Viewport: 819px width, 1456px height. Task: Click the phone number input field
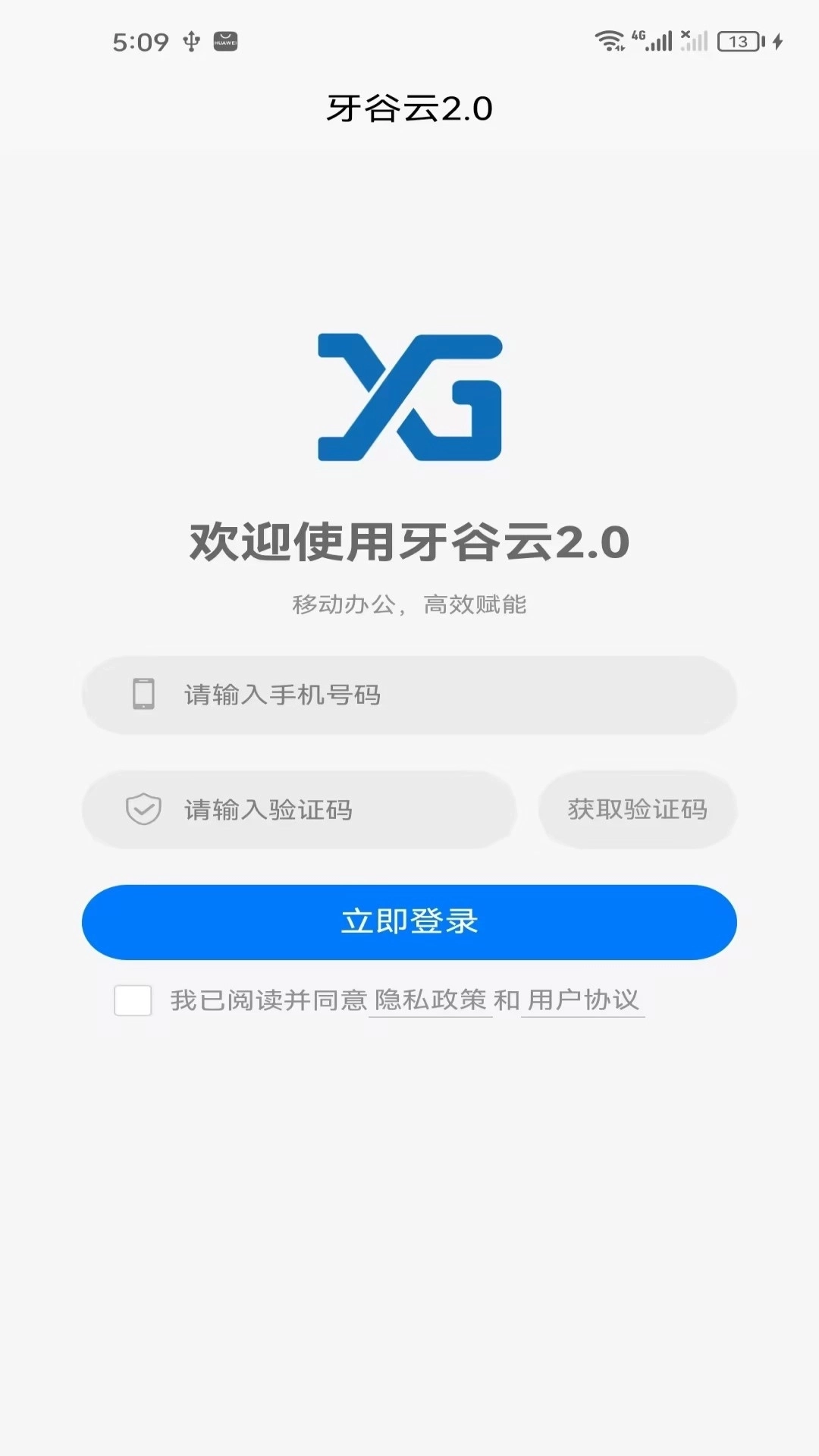[x=409, y=695]
